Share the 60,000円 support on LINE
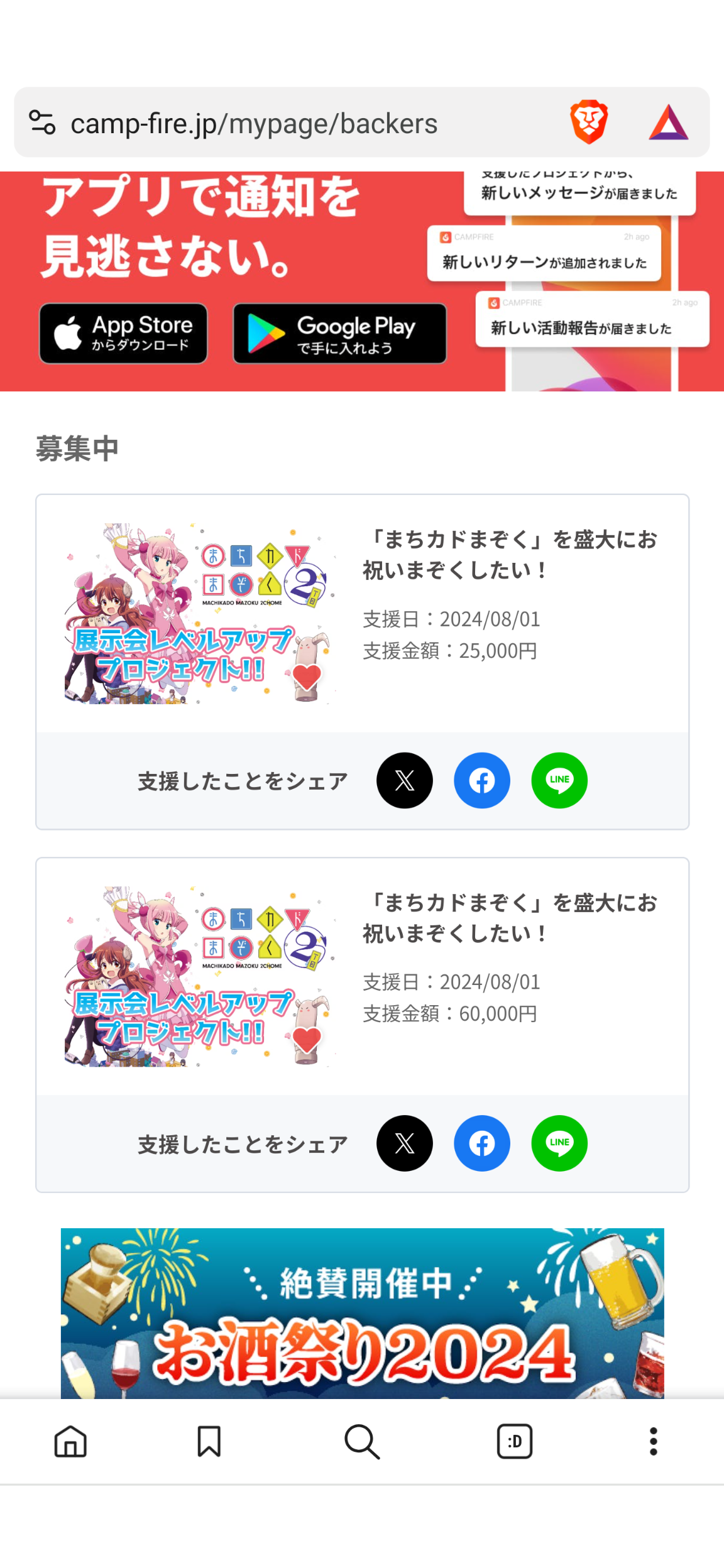Image resolution: width=724 pixels, height=1568 pixels. click(559, 1143)
